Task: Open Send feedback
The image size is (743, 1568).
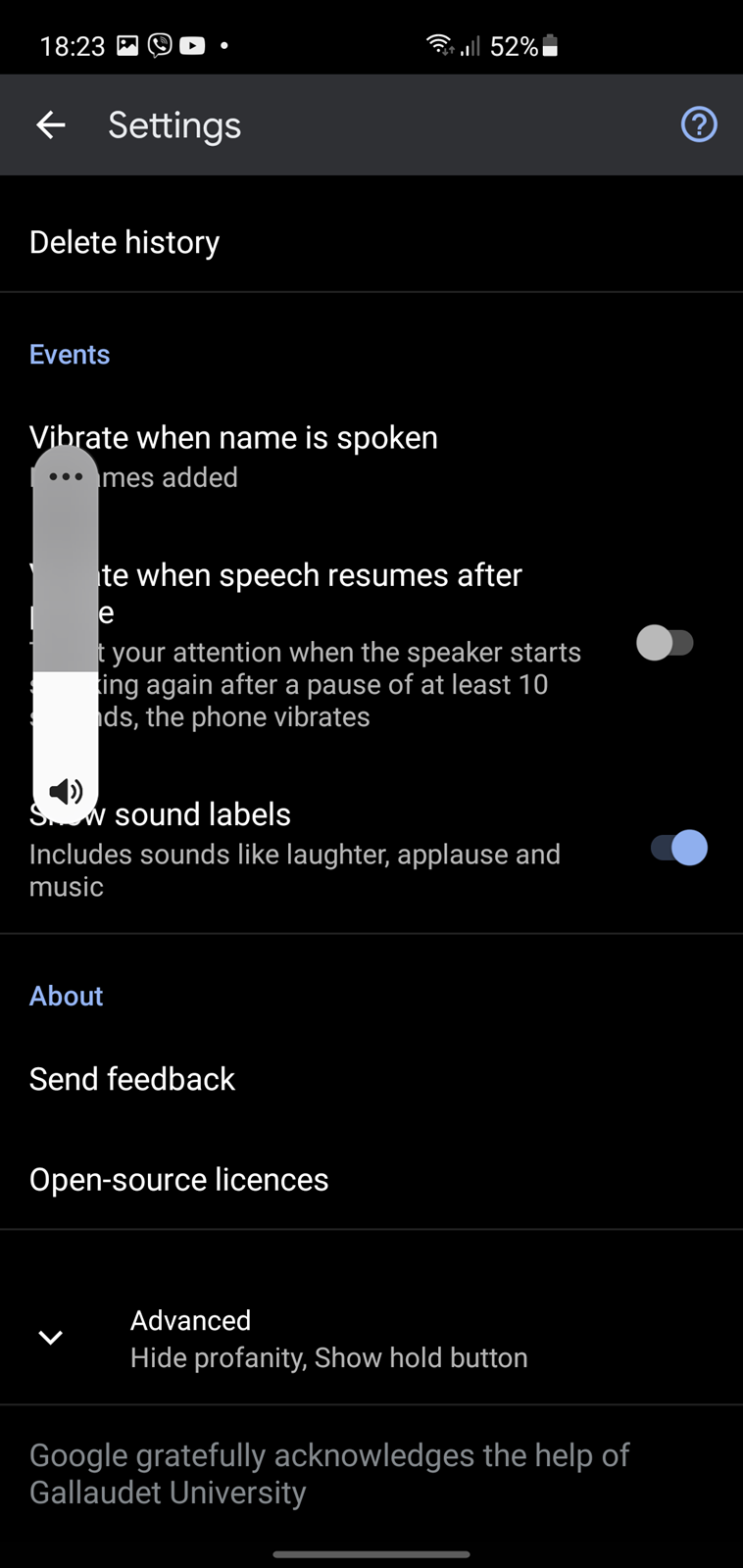Action: tap(371, 1079)
